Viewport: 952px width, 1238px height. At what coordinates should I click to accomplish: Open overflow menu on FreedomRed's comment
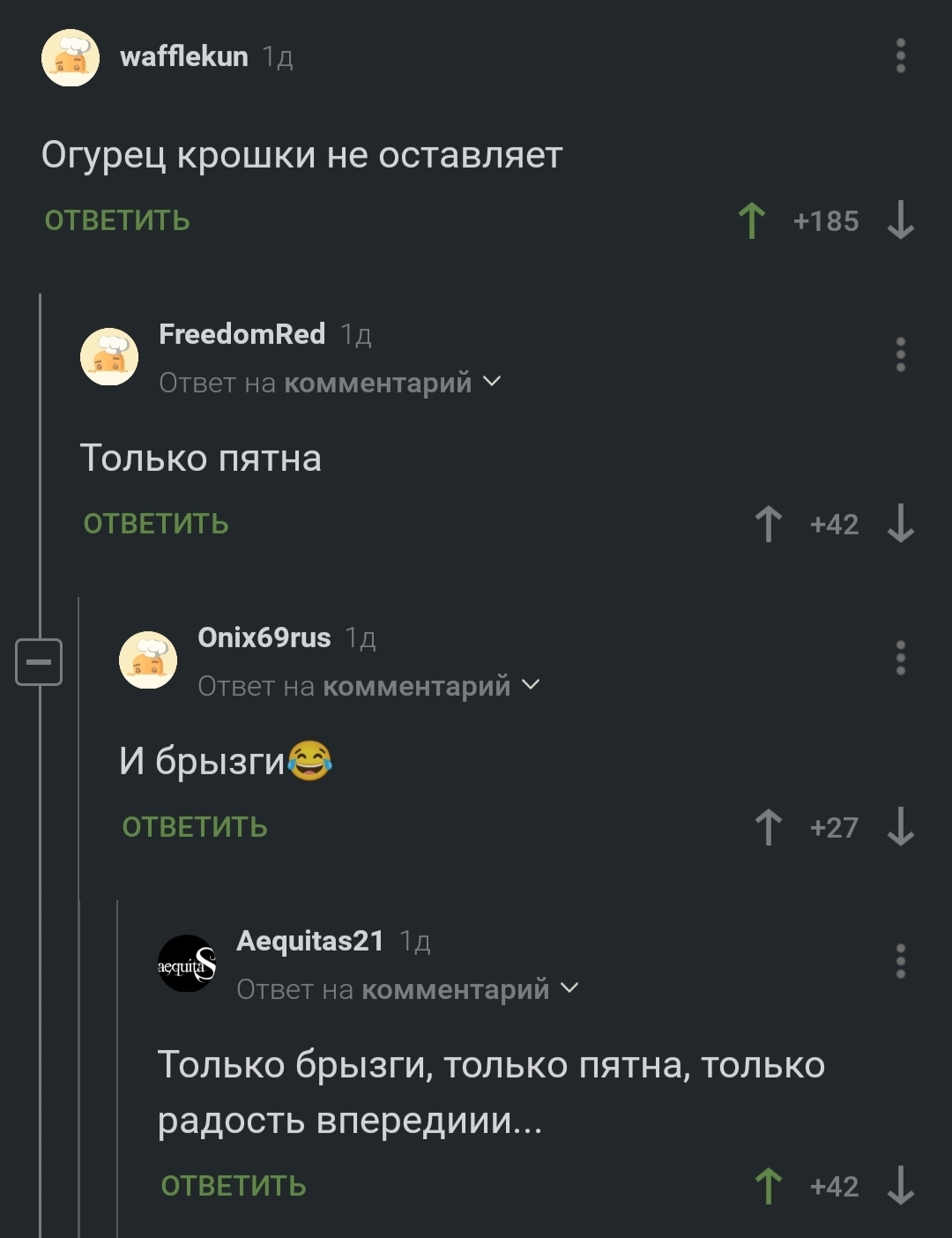pos(900,354)
